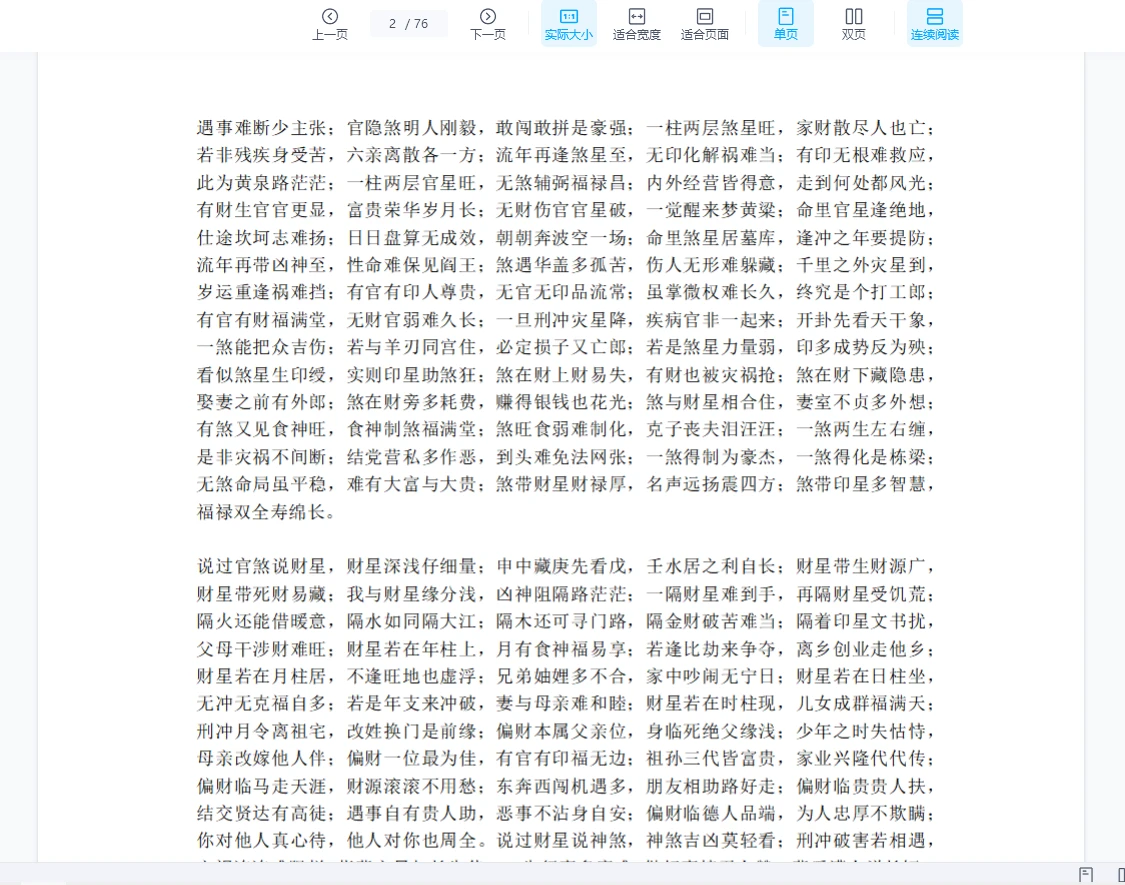Go to next page (下一页)
The image size is (1125, 885).
pyautogui.click(x=488, y=23)
